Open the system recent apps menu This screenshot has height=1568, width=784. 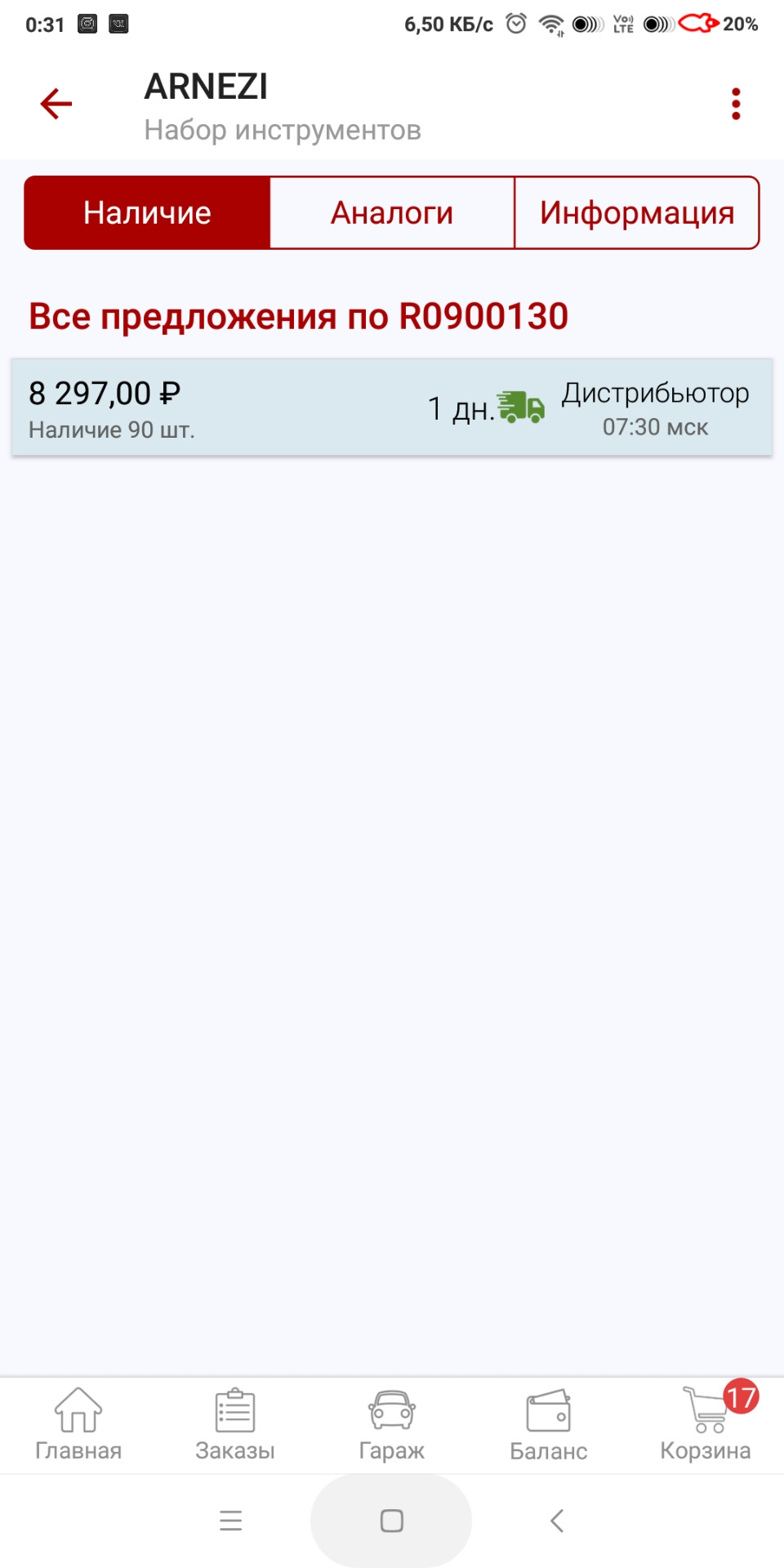tap(231, 1521)
